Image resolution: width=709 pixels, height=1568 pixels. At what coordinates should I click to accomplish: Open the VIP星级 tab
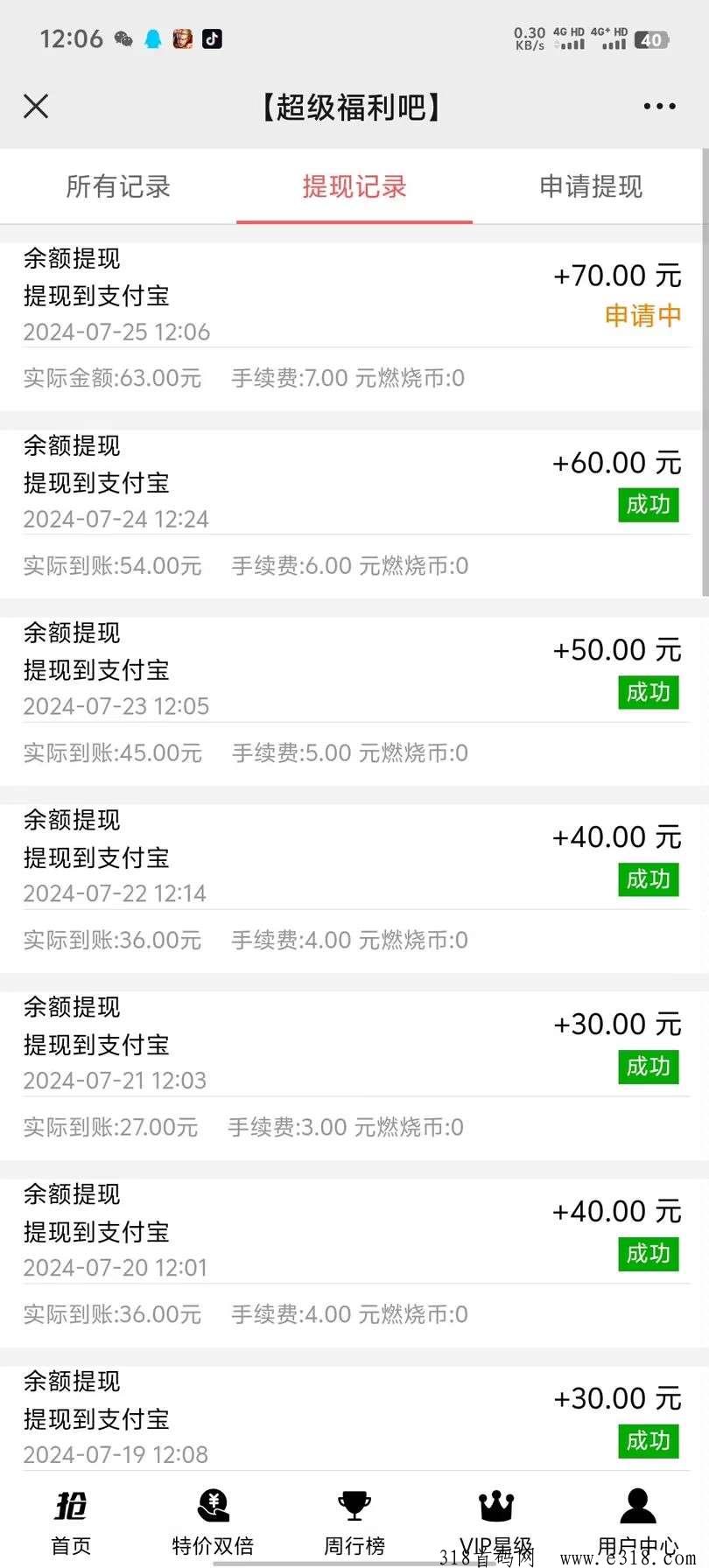click(x=496, y=1523)
